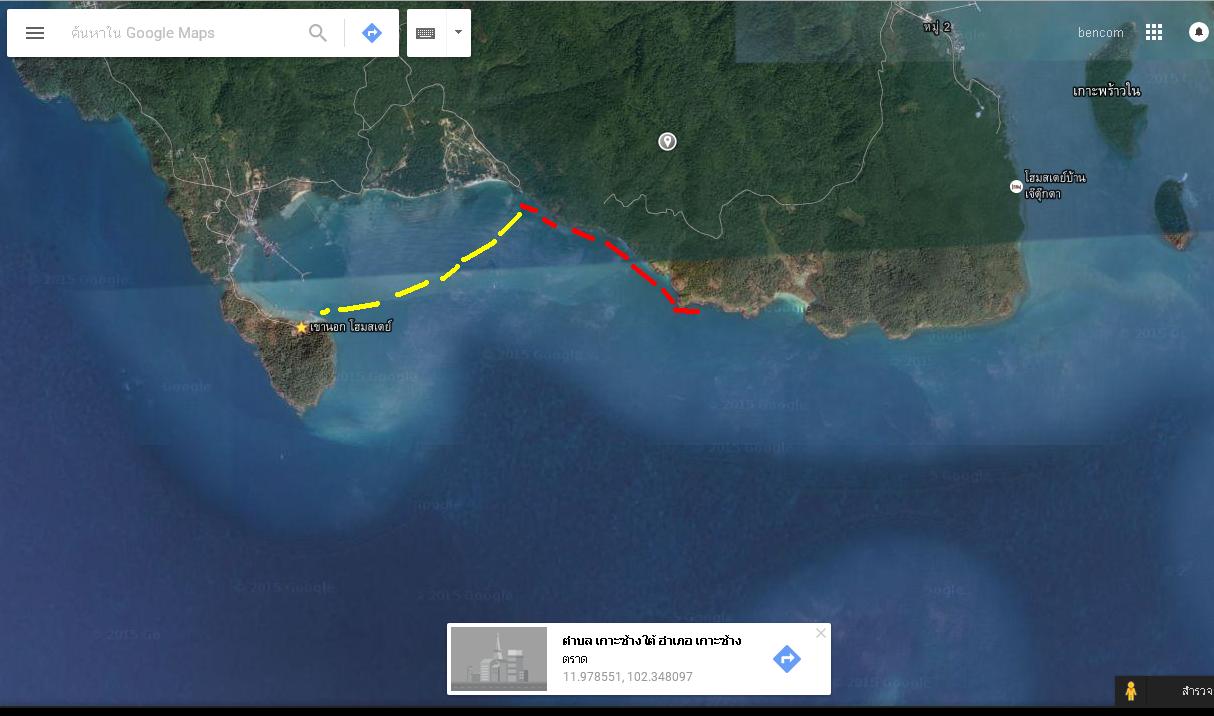The width and height of the screenshot is (1214, 716).
Task: Open the on-screen keyboard input tool
Action: coord(425,33)
